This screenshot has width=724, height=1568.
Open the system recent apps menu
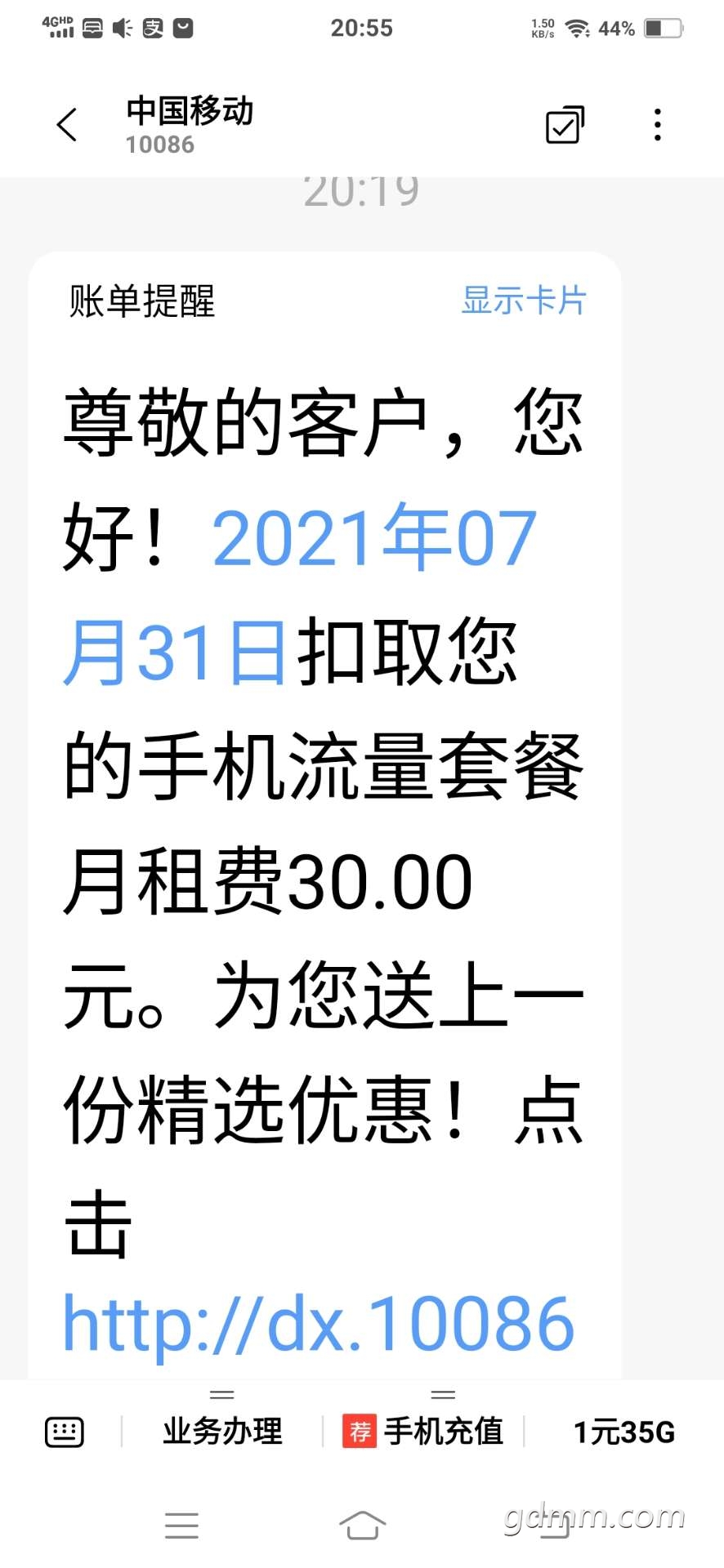click(x=181, y=1526)
